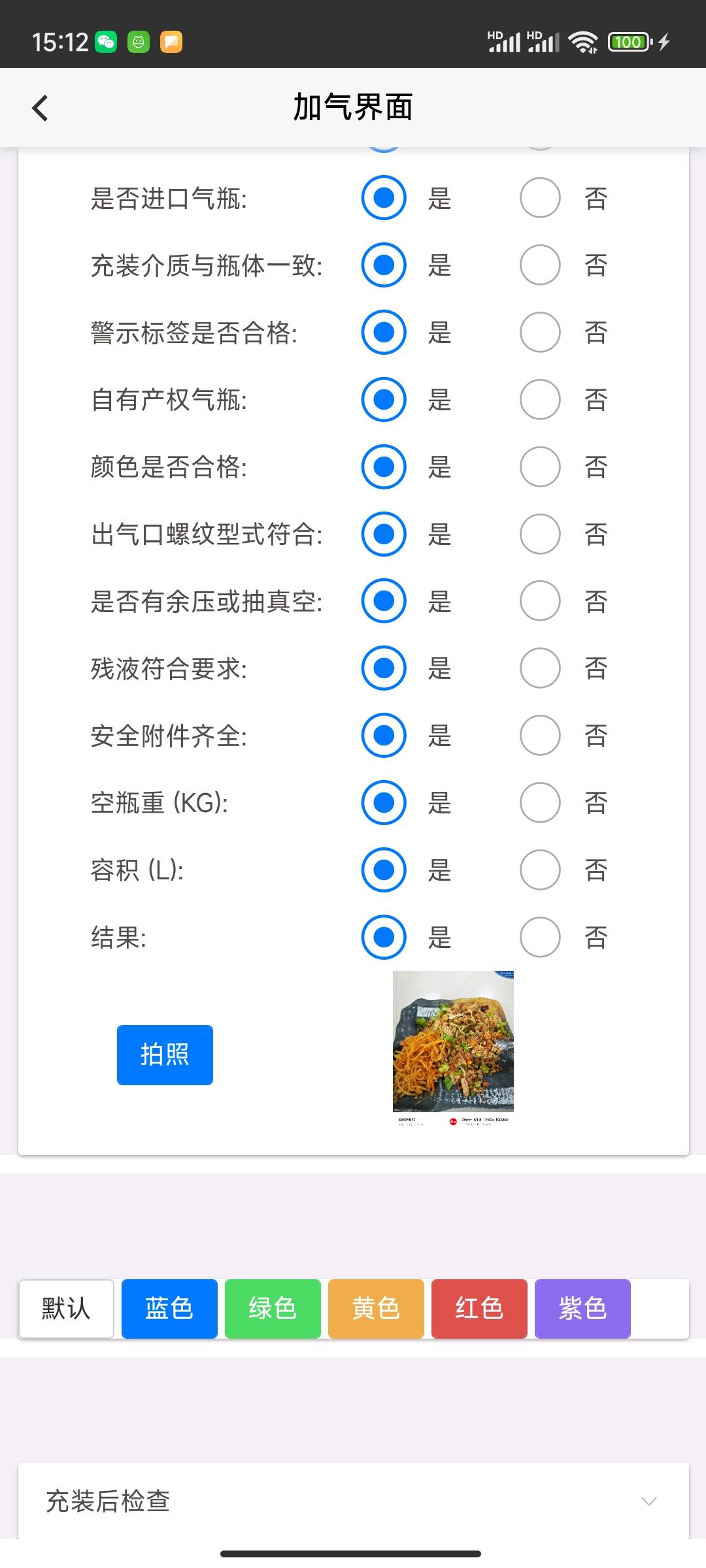Pick the 绿色 theme
The height and width of the screenshot is (1568, 706).
pyautogui.click(x=273, y=1309)
